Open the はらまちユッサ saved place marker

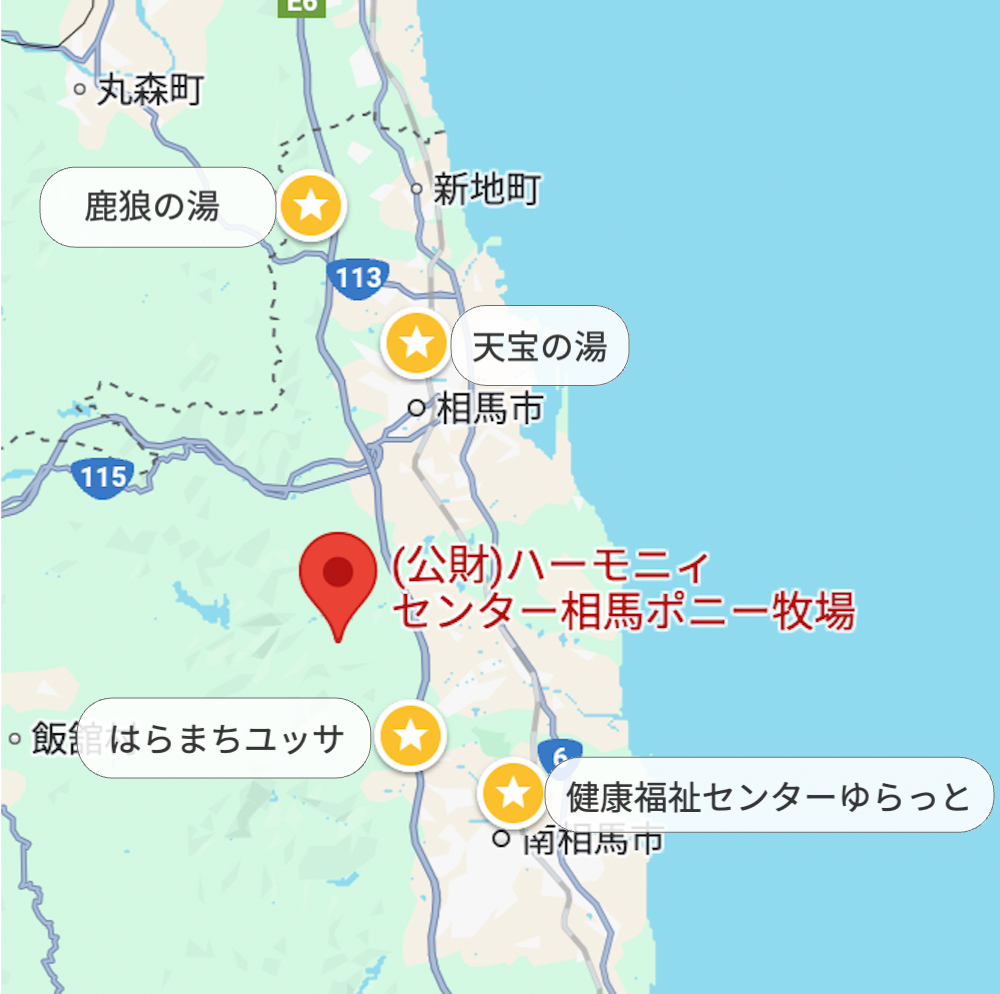411,737
